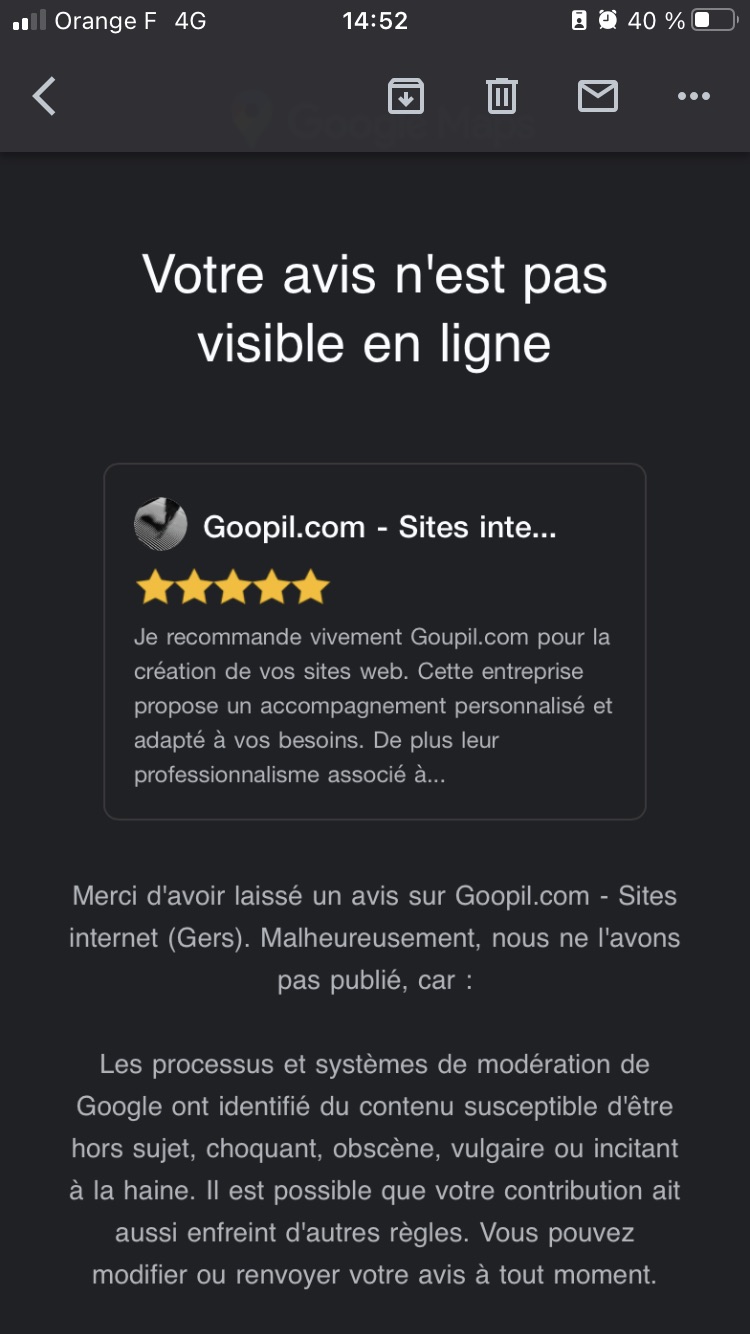Mark the email as unread
Screen dimensions: 750x1334
[598, 96]
